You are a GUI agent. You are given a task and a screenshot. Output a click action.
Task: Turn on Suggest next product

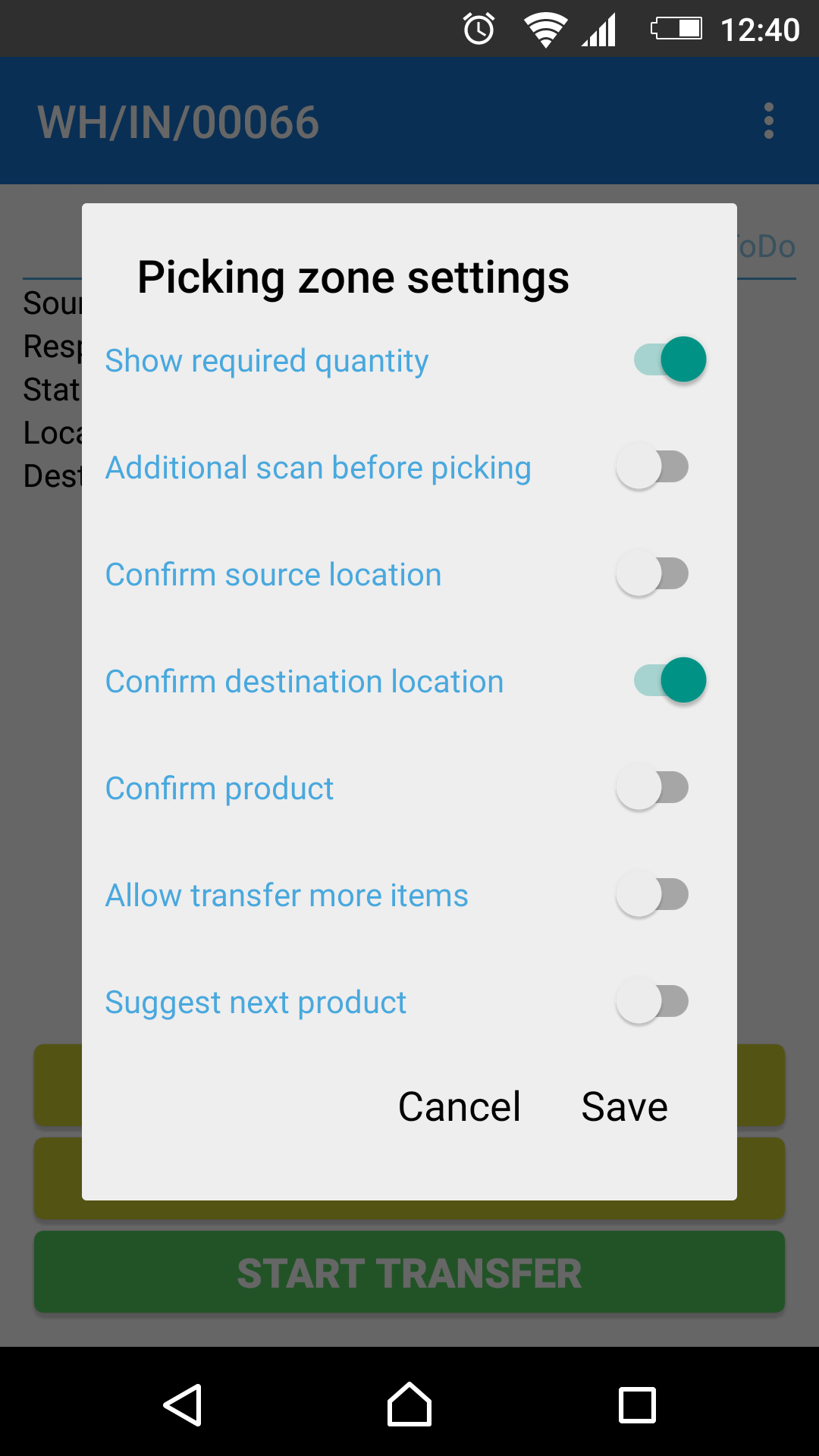point(652,1001)
